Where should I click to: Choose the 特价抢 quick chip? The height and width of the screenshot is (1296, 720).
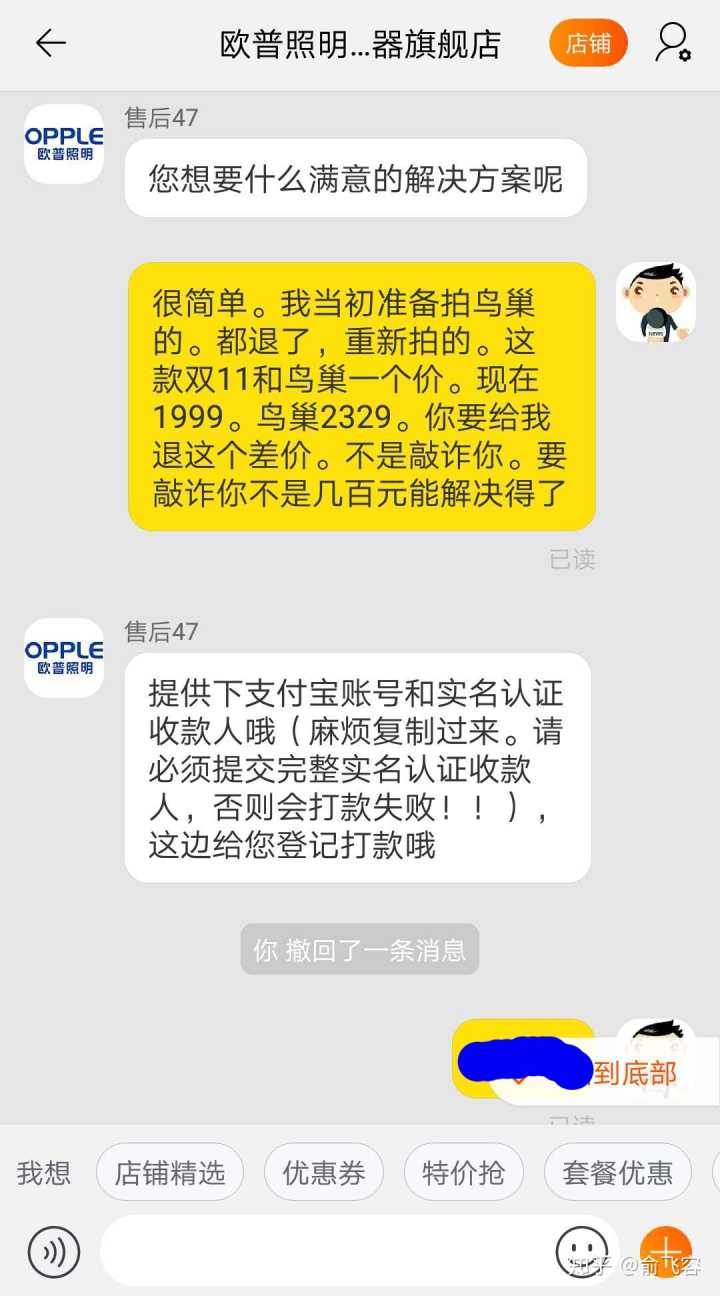464,1172
